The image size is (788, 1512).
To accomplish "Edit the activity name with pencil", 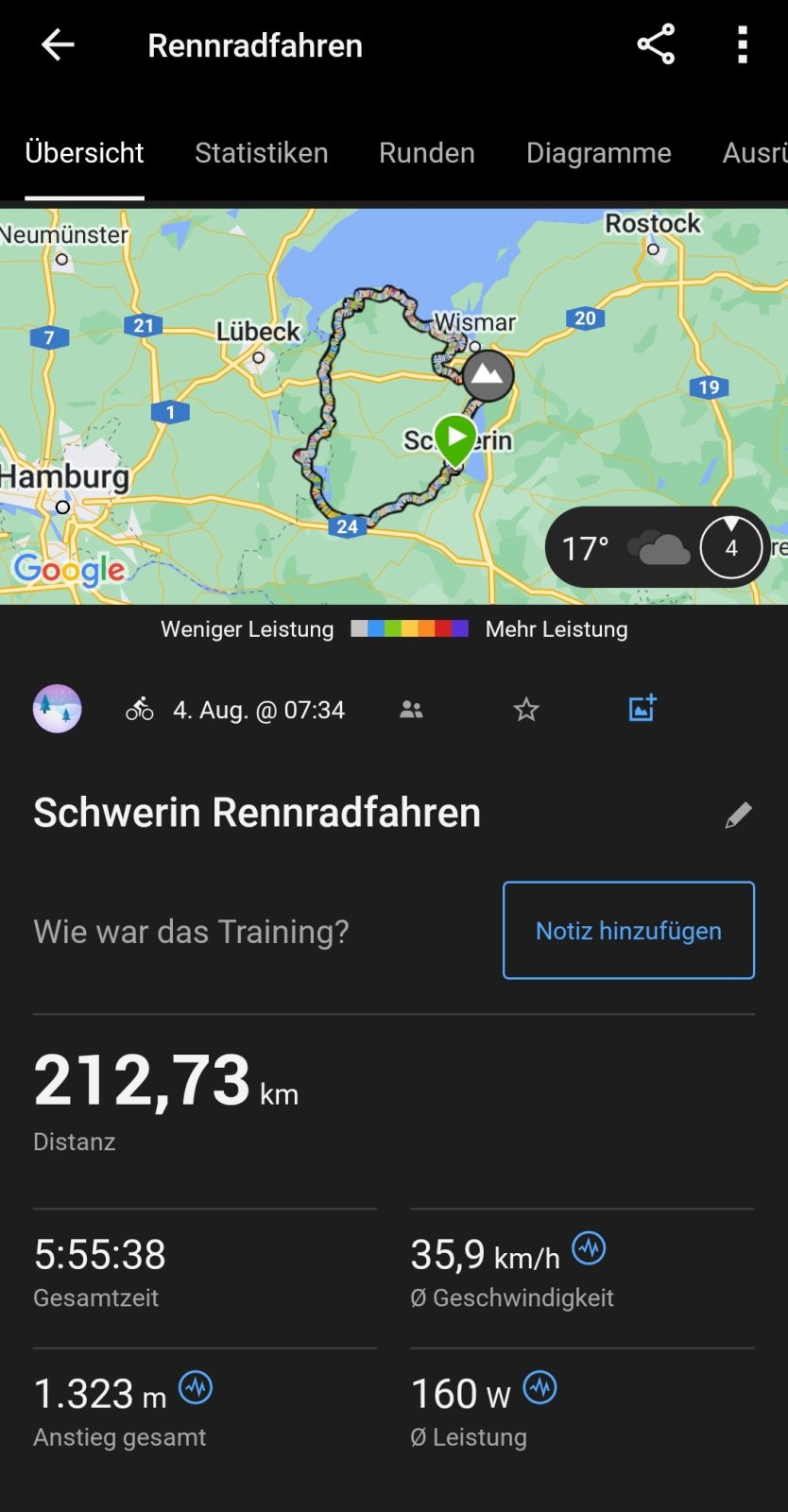I will point(738,815).
